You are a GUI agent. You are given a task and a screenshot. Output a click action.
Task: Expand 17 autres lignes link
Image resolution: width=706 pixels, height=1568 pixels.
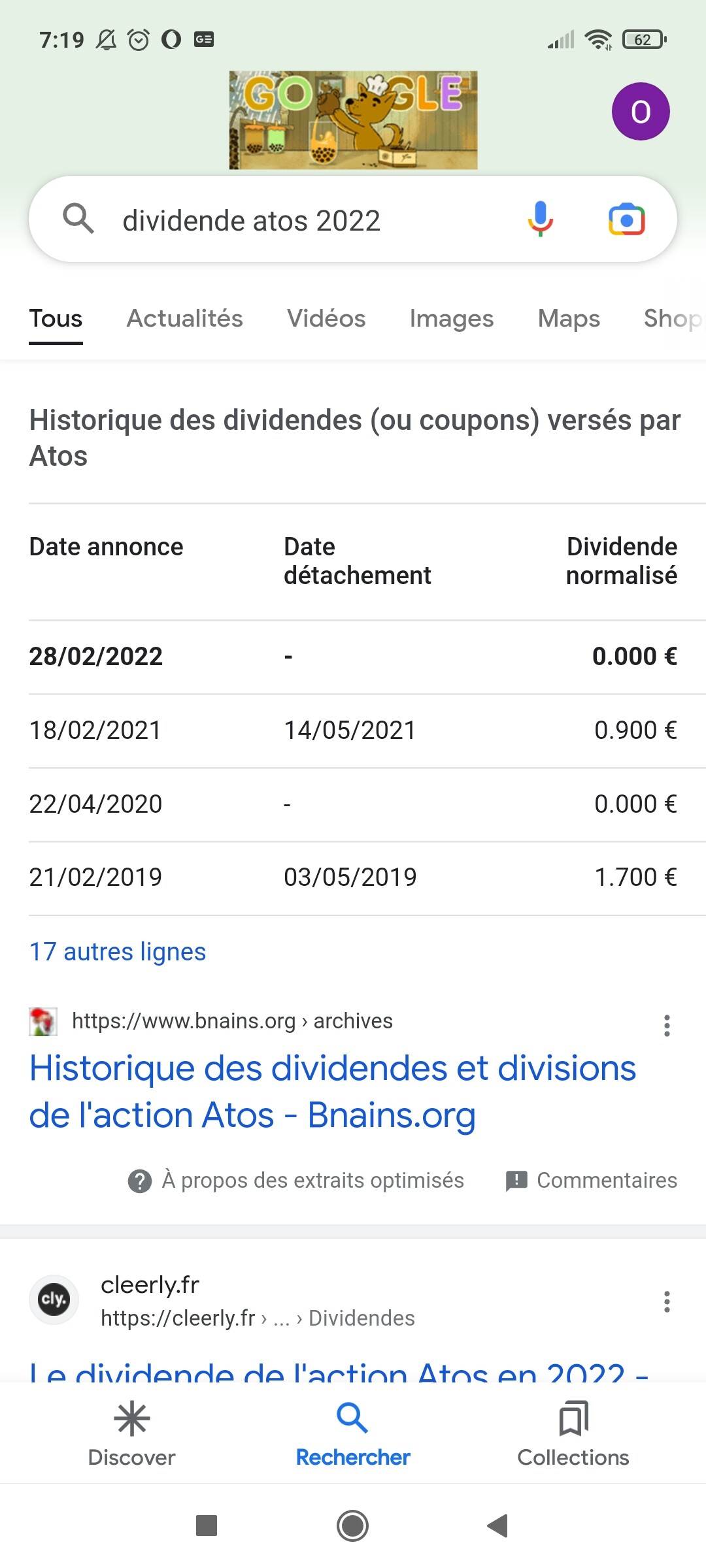coord(118,952)
